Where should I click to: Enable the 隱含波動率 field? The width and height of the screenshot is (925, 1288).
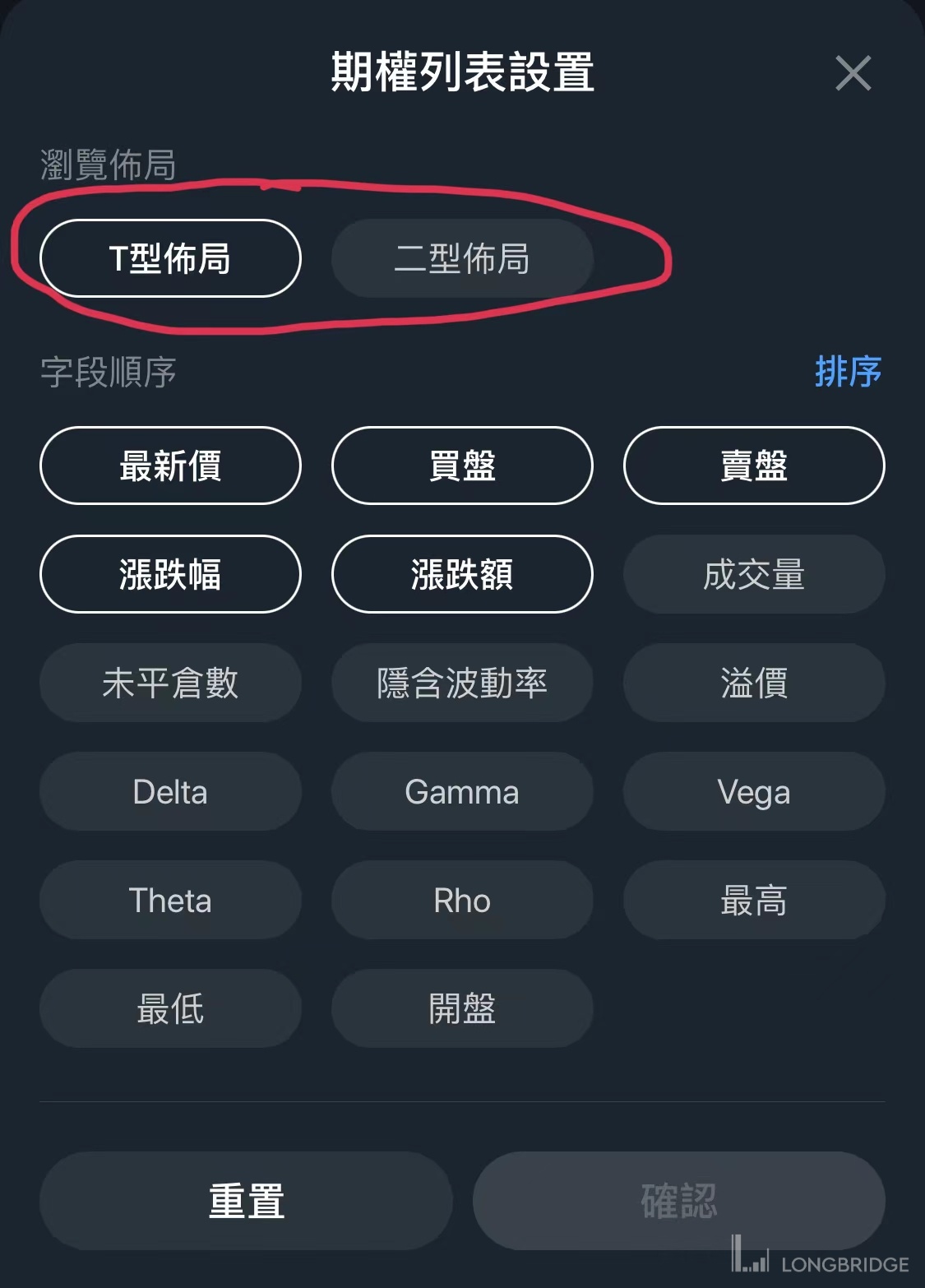coord(462,683)
